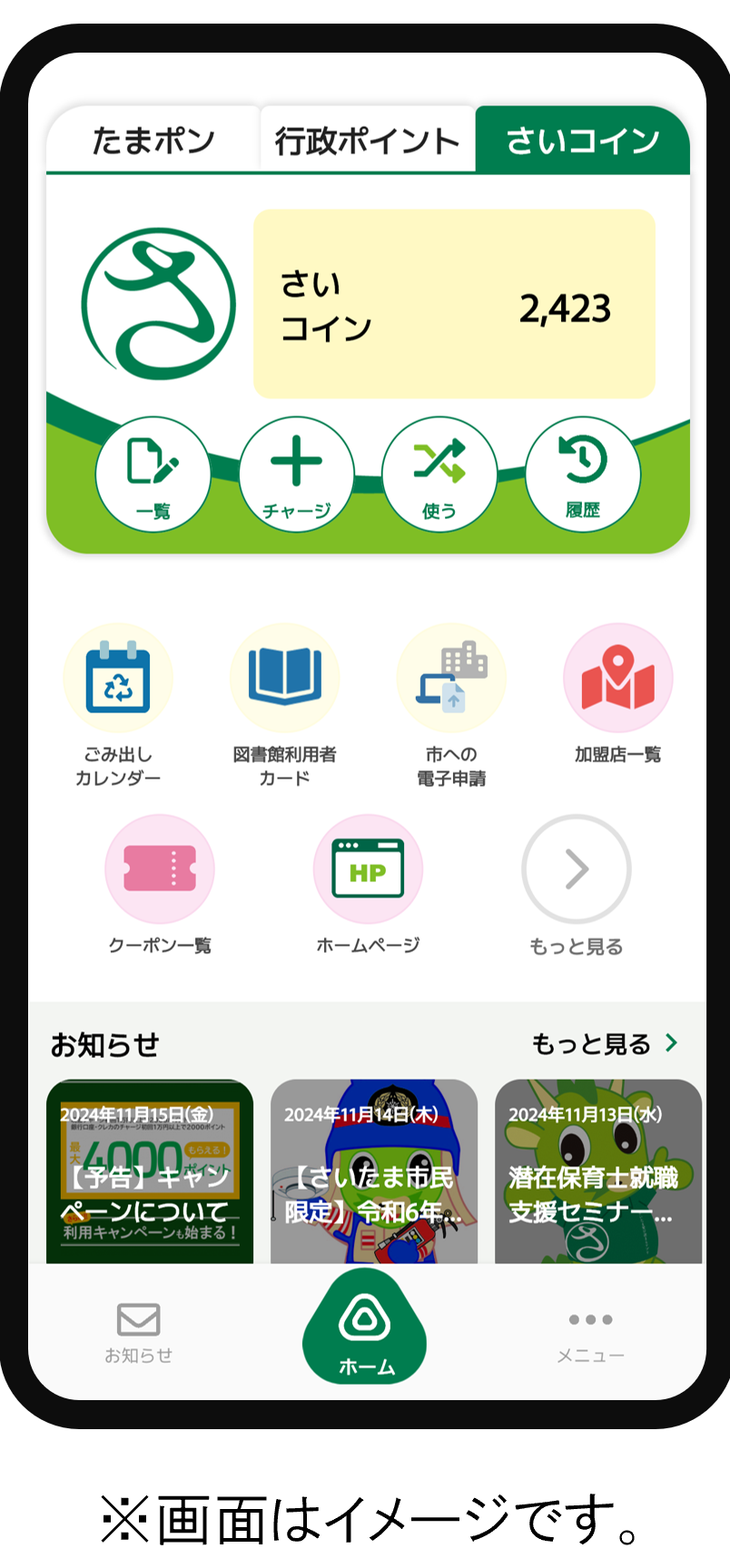Tap the 使う button
This screenshot has width=730, height=1568.
[439, 475]
